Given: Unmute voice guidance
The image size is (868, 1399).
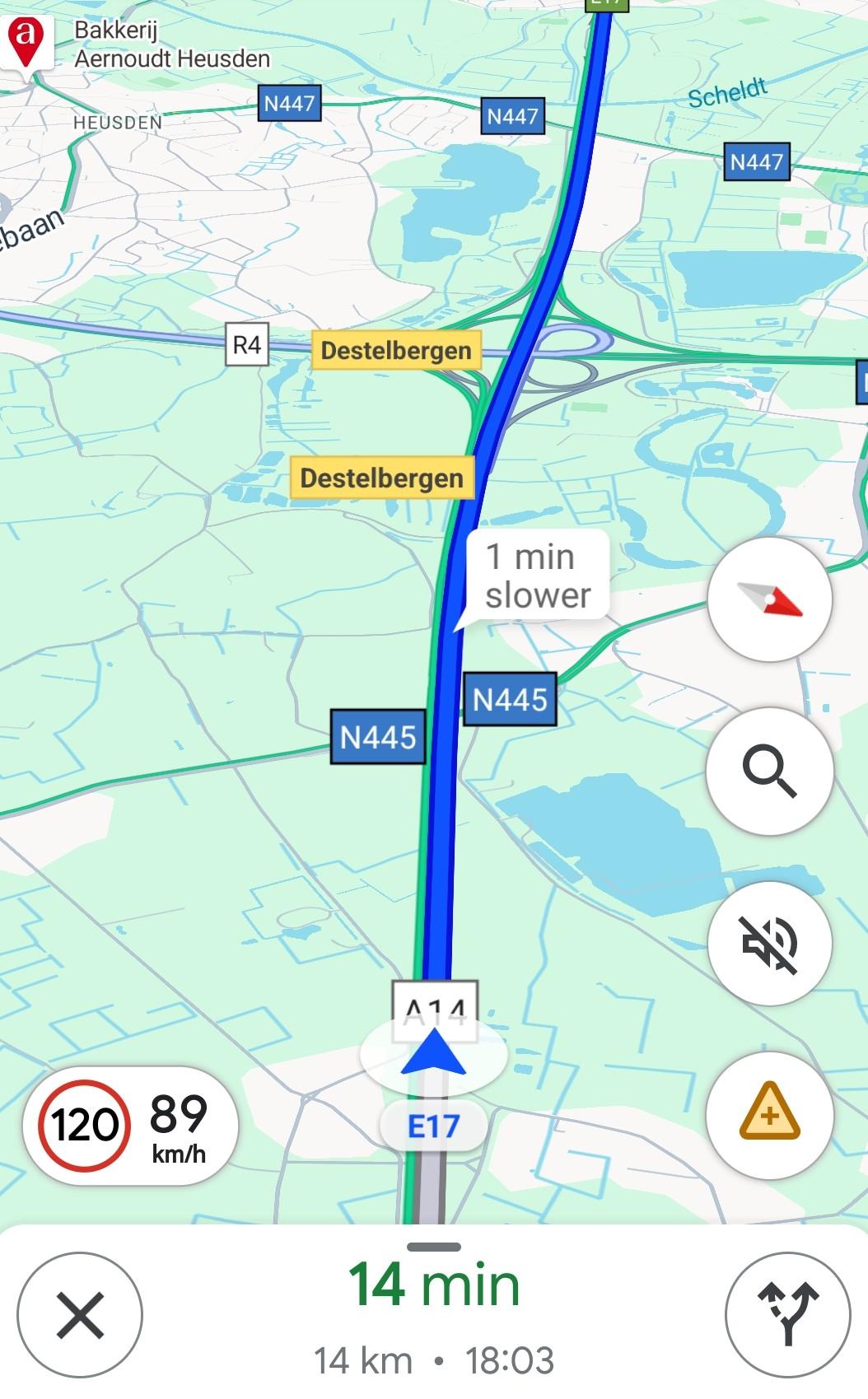Looking at the screenshot, I should tap(769, 943).
